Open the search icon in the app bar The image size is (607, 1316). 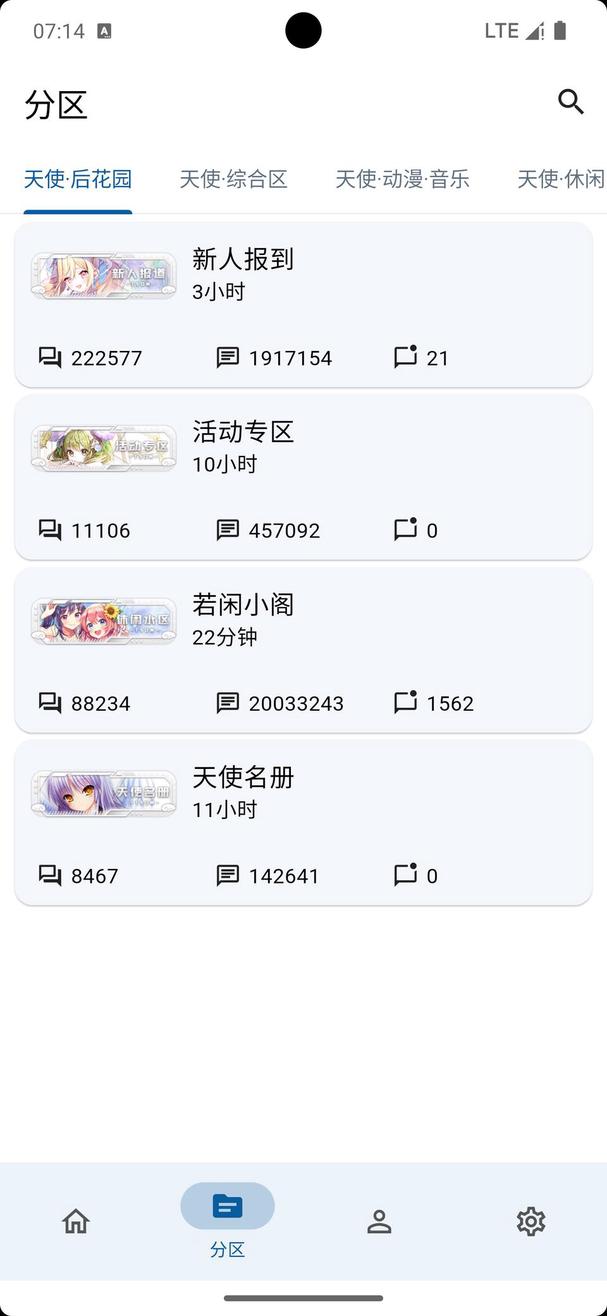(x=570, y=102)
